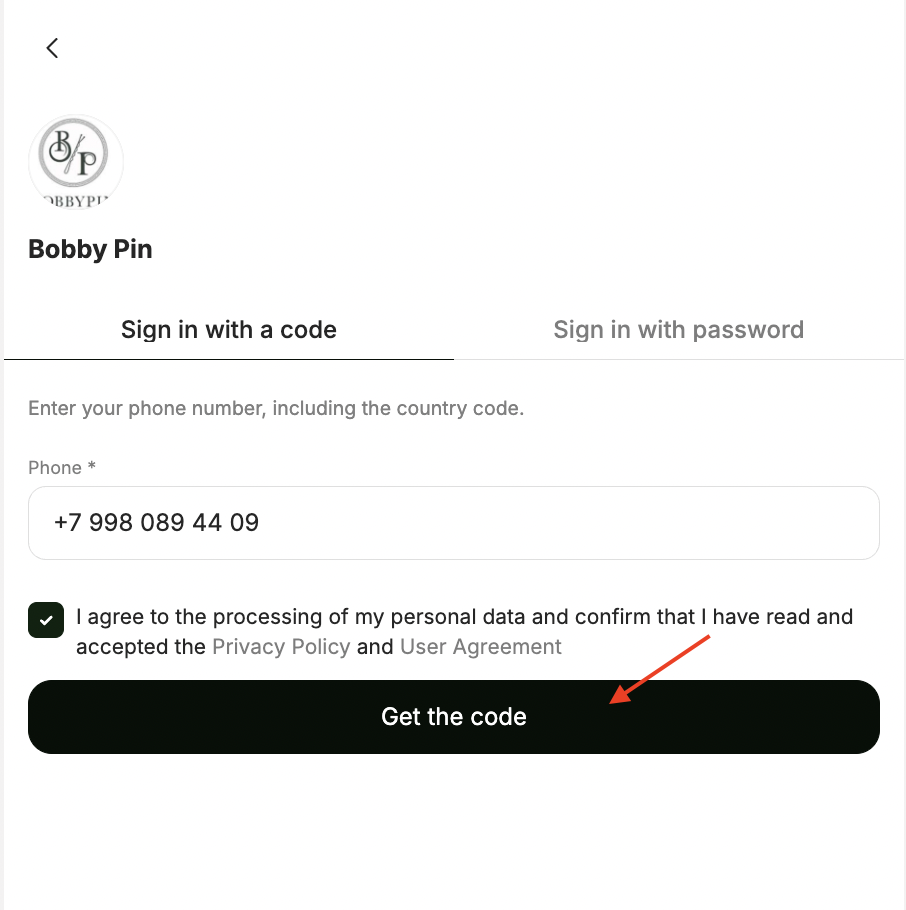The image size is (906, 910).
Task: Tap the Phone number field
Action: (453, 522)
